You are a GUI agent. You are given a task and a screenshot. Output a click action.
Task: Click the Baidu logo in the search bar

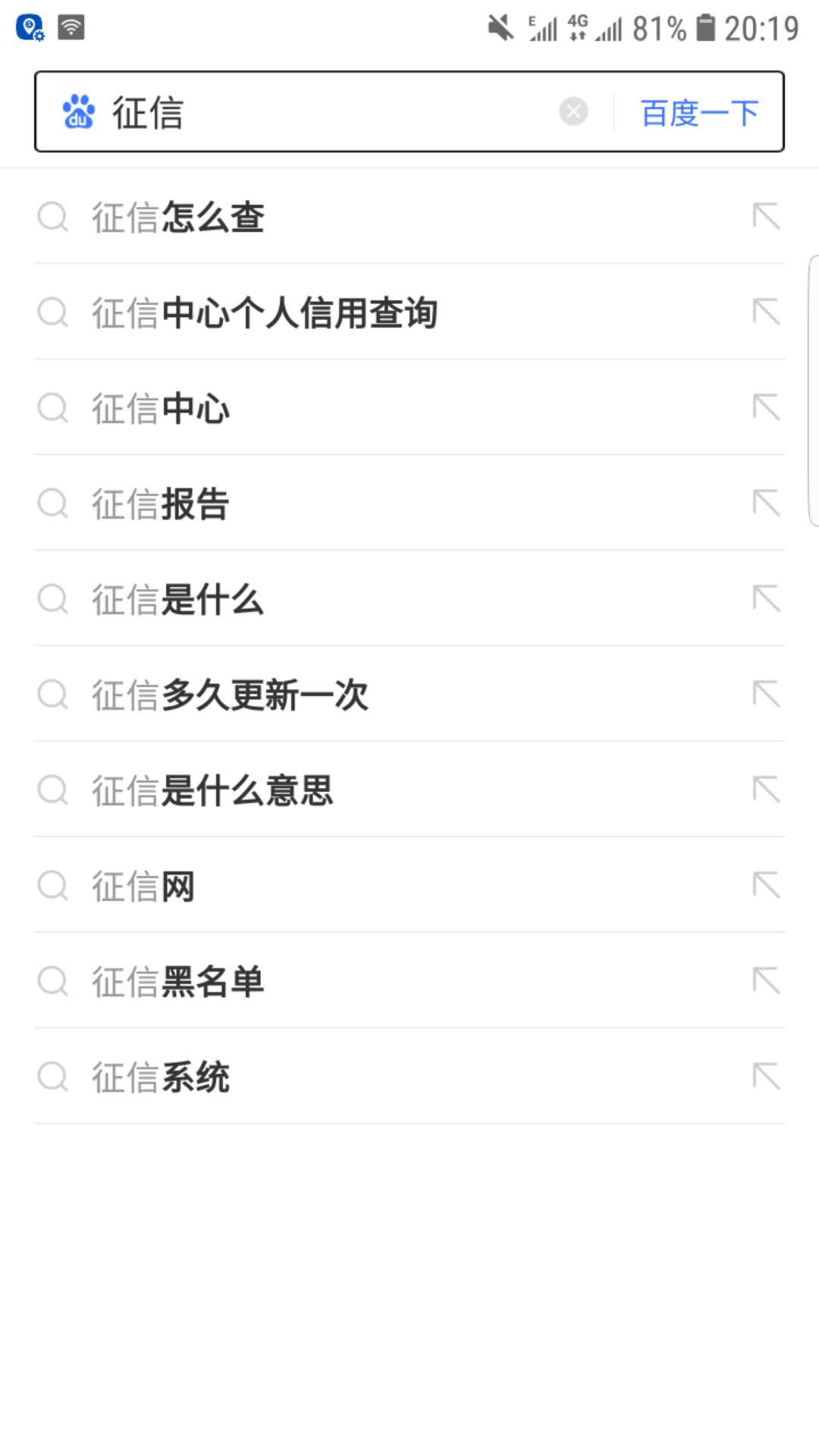[x=77, y=111]
